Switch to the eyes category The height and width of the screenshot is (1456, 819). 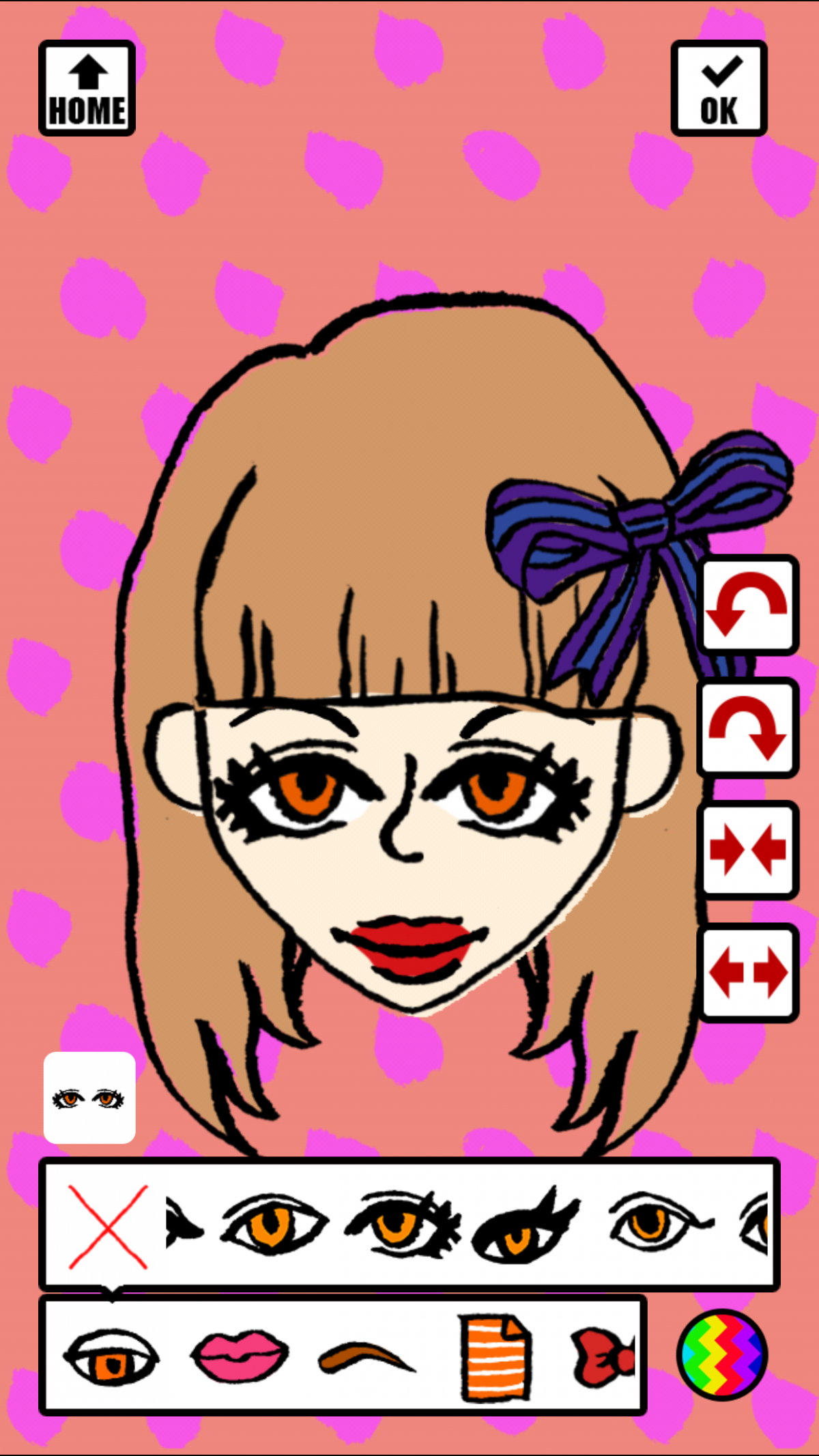pyautogui.click(x=111, y=1357)
